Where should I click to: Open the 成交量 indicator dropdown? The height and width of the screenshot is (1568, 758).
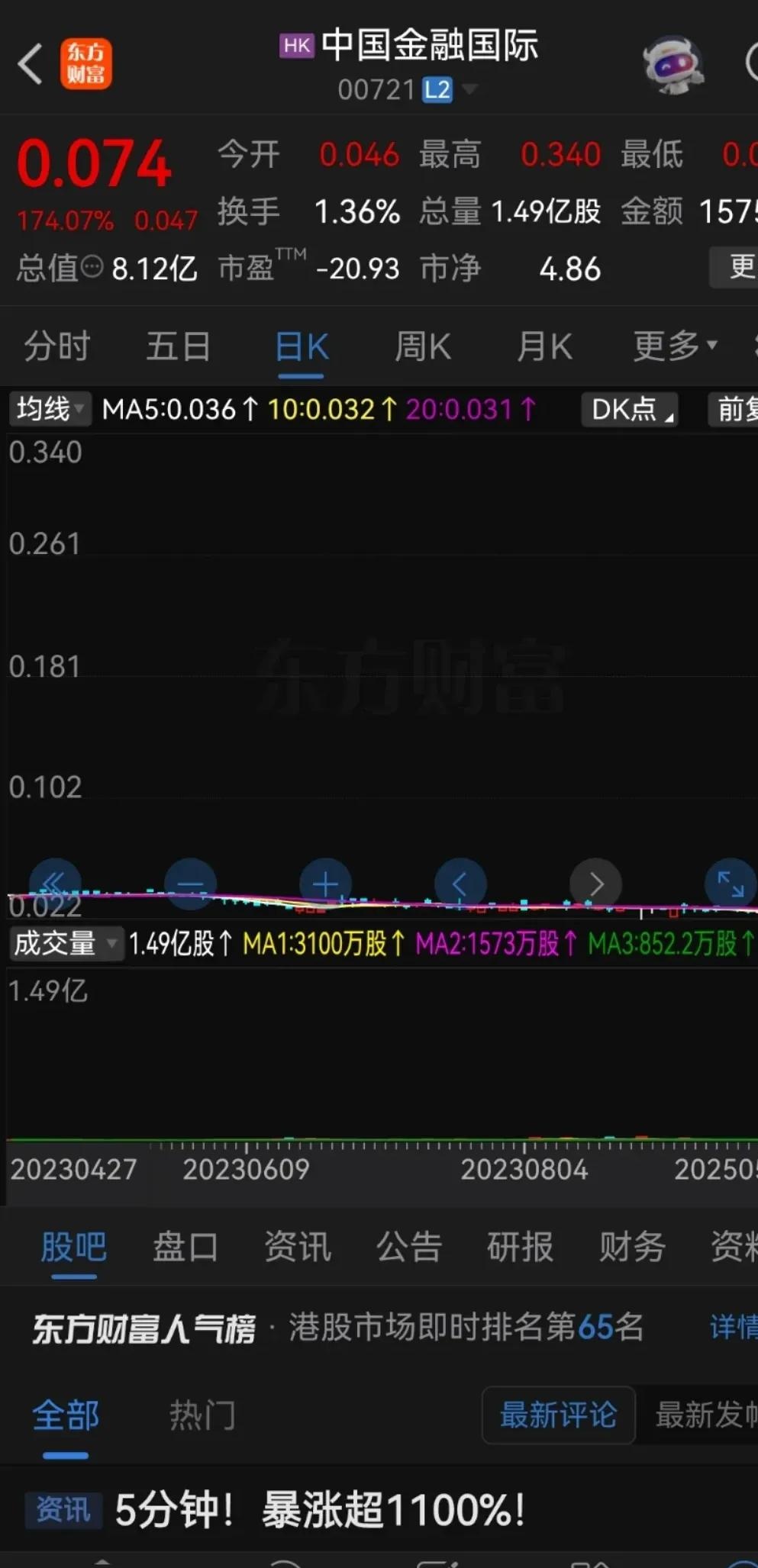click(65, 944)
